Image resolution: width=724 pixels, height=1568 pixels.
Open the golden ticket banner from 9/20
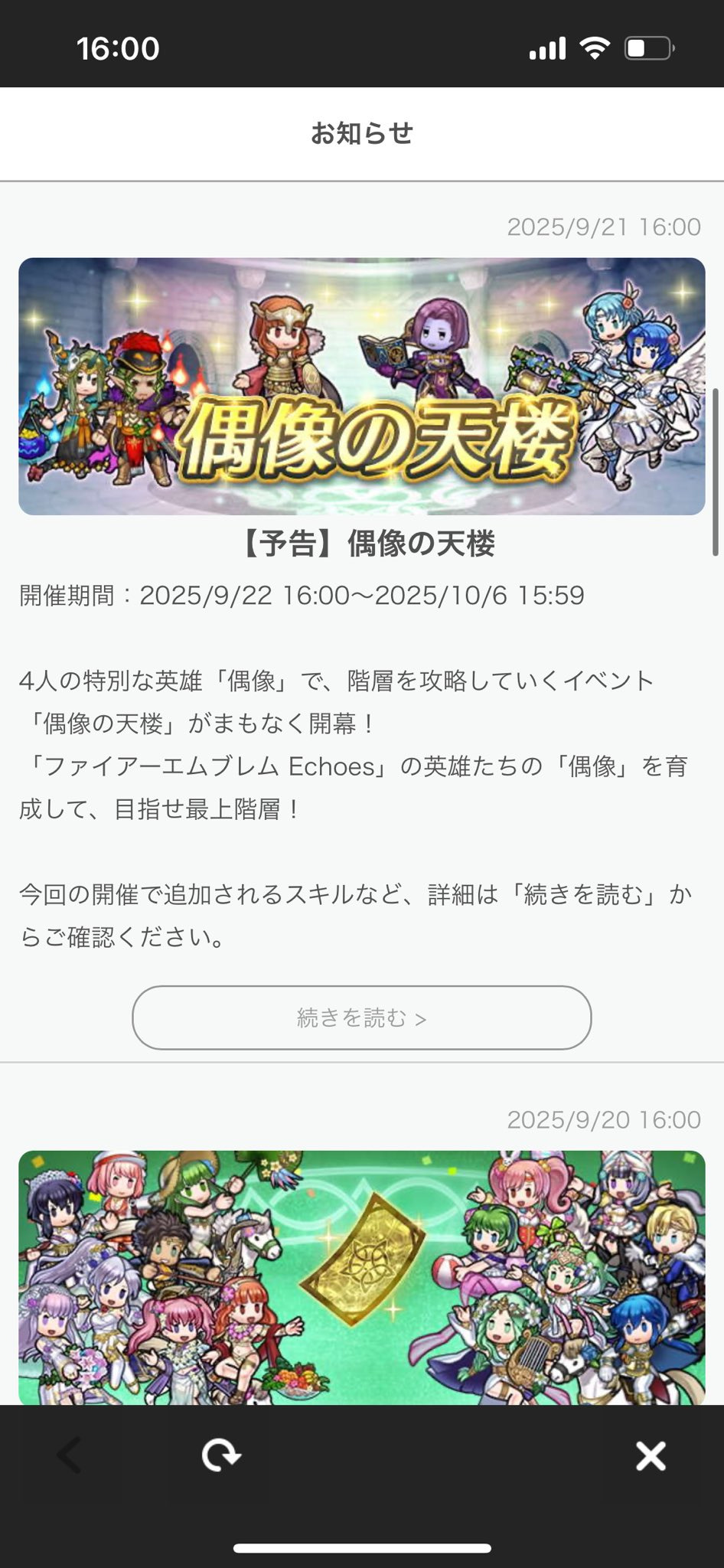[362, 1277]
